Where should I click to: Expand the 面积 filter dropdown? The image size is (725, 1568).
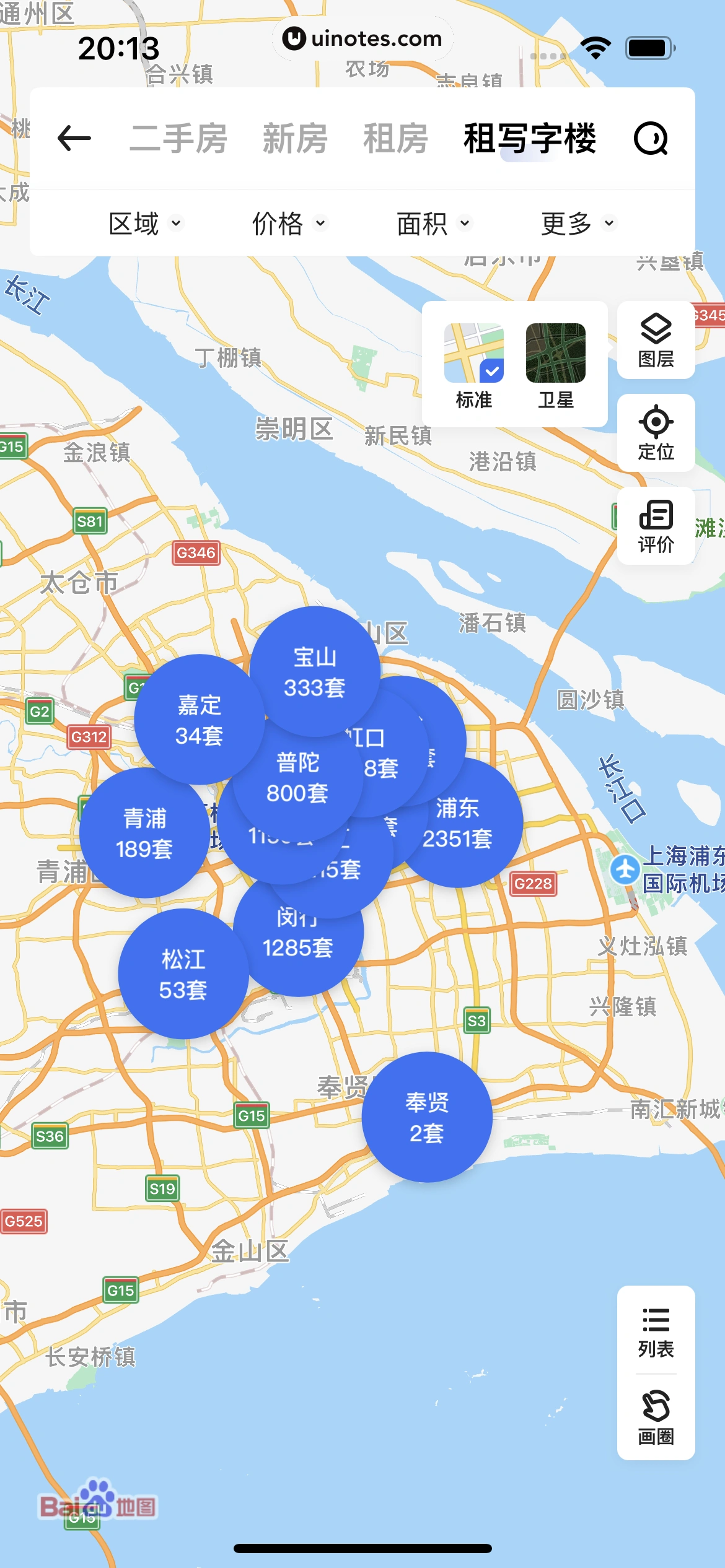pyautogui.click(x=433, y=223)
